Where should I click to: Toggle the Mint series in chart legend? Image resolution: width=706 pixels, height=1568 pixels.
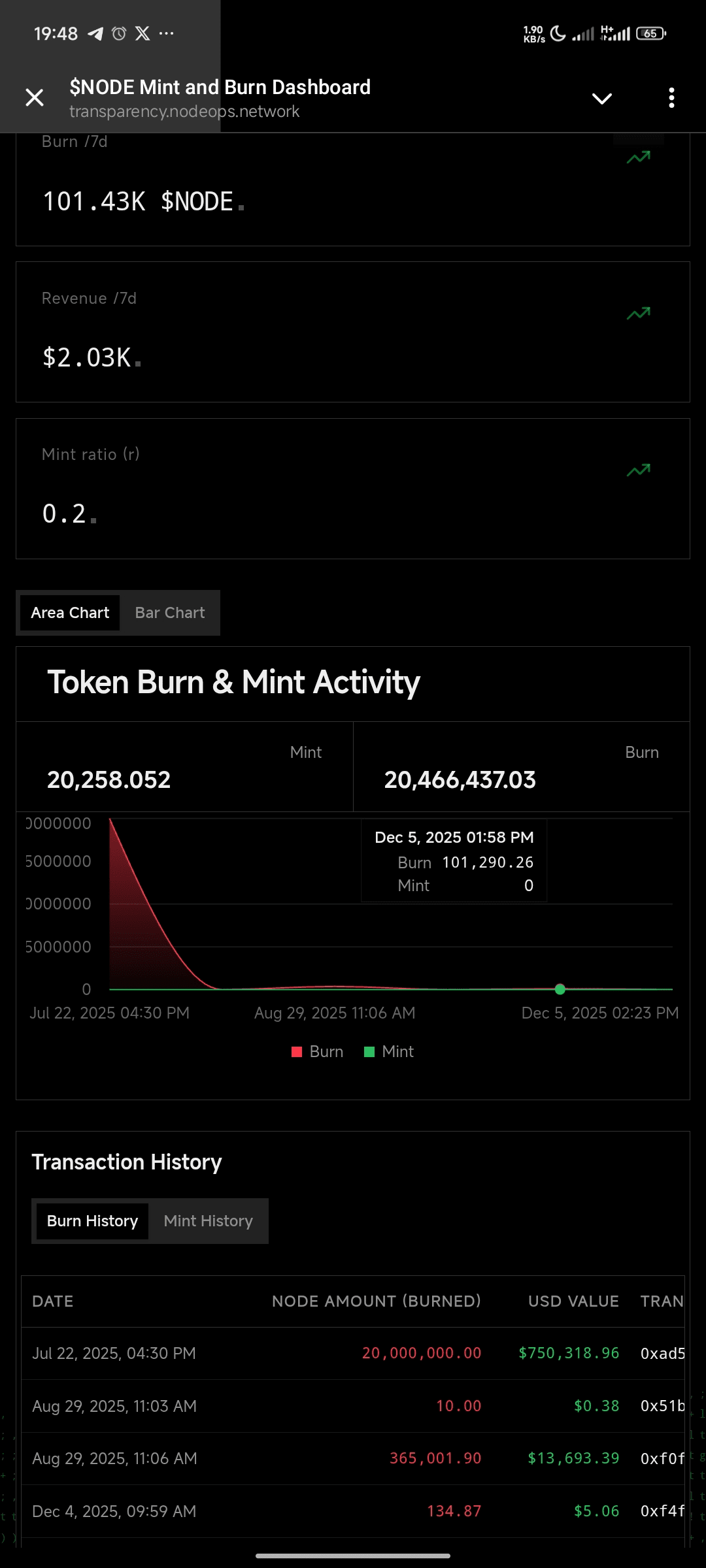pos(390,1052)
